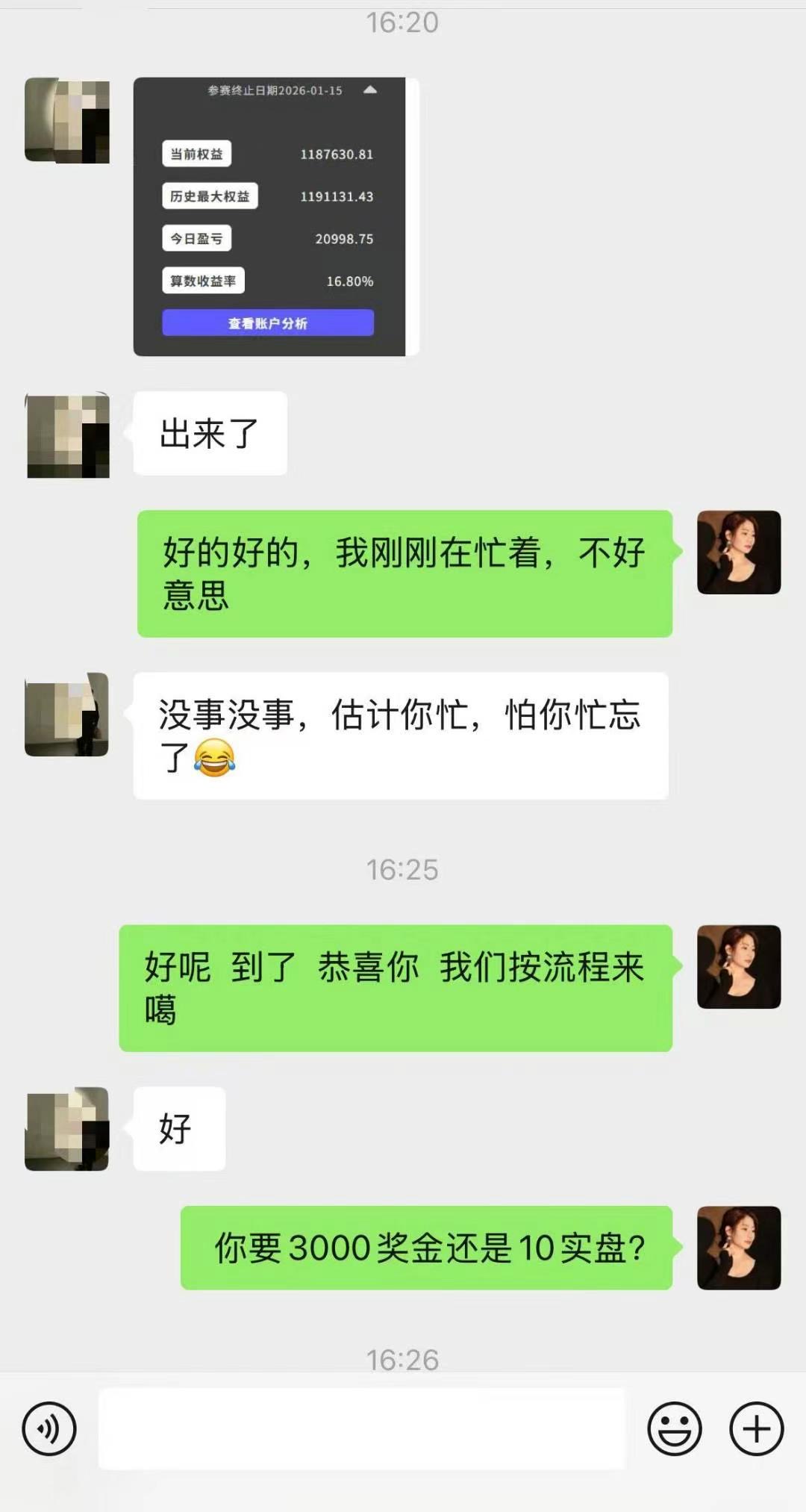Screen dimensions: 806x1512
Task: Open the account equity screenshot image
Action: click(x=275, y=217)
